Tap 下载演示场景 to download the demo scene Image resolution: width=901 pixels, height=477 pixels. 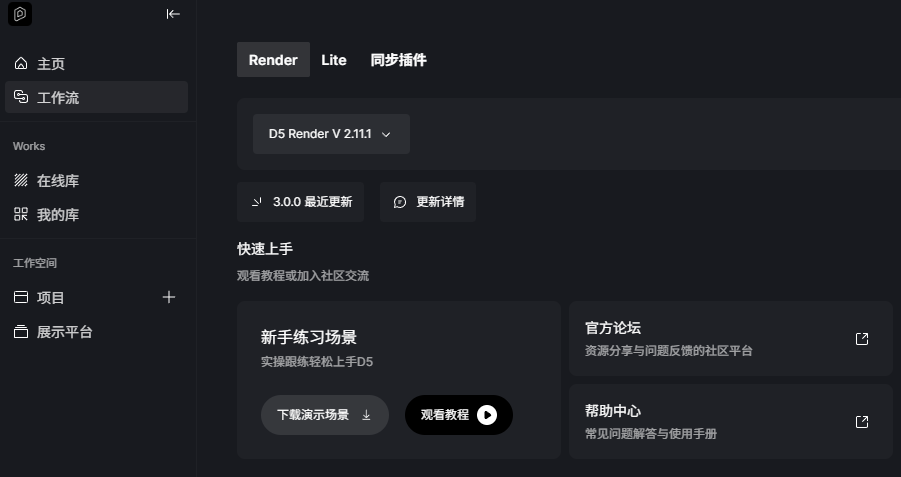[x=324, y=415]
